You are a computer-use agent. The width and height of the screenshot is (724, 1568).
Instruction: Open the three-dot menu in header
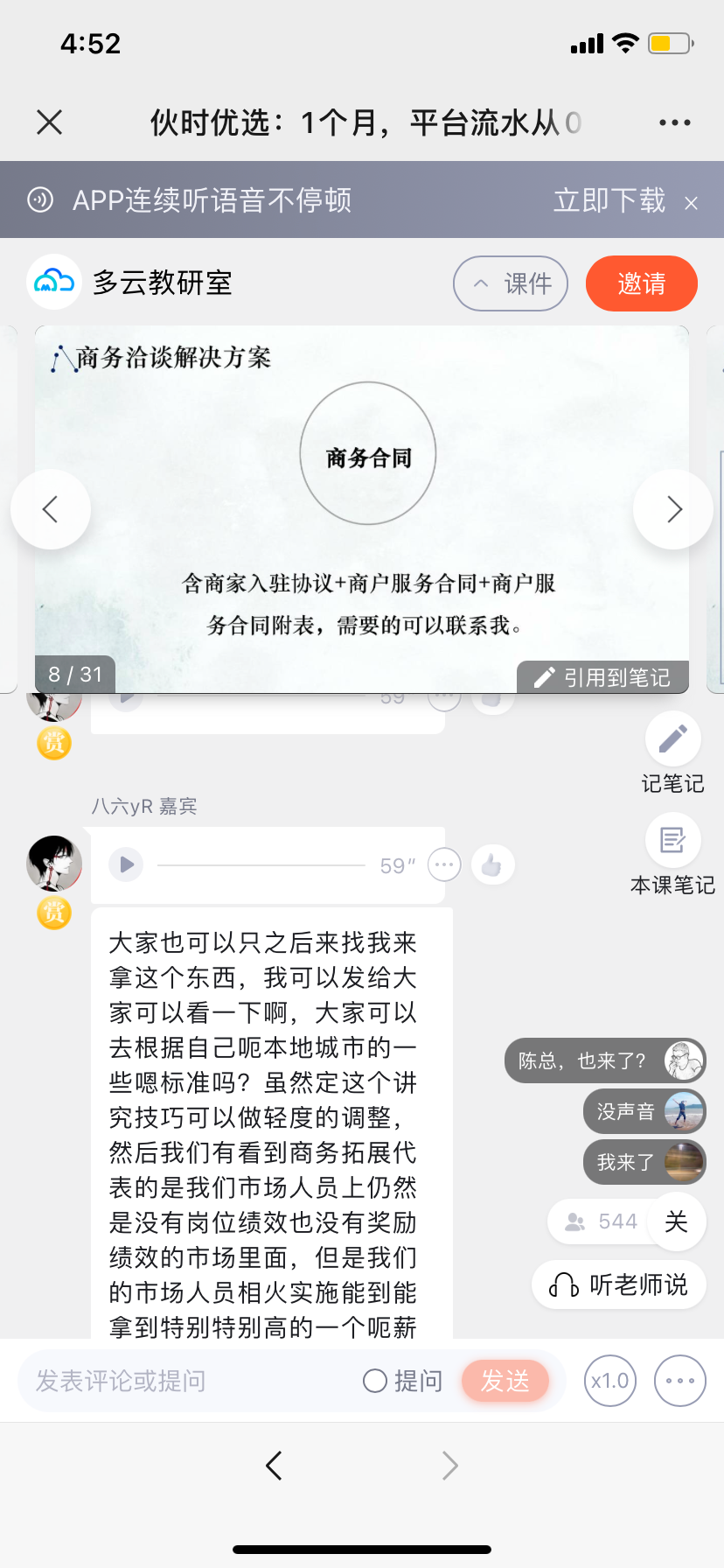tap(674, 122)
